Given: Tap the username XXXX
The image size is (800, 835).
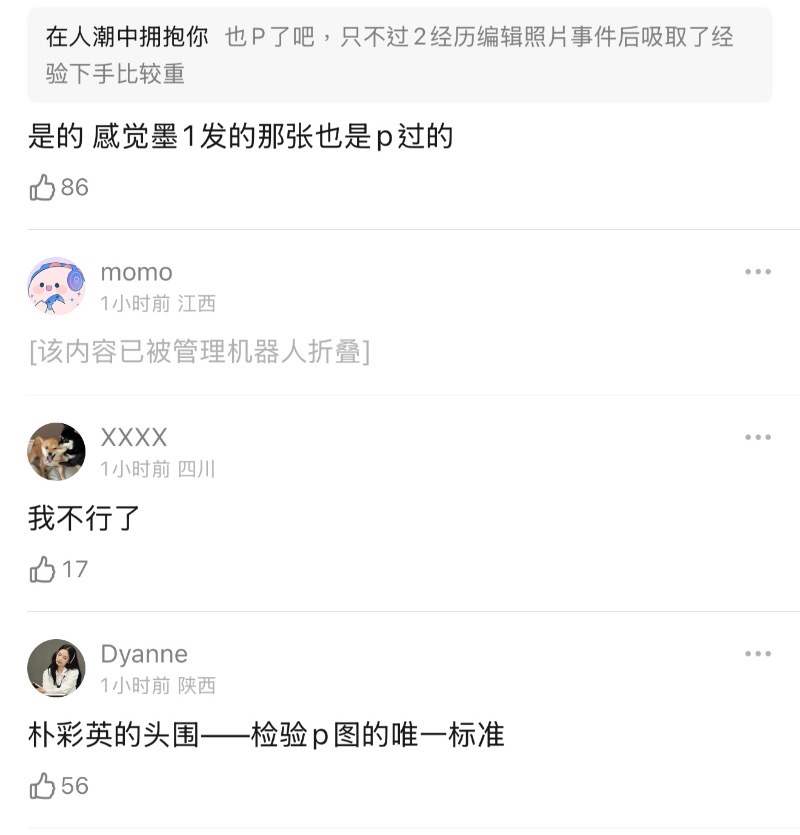Looking at the screenshot, I should pyautogui.click(x=134, y=437).
